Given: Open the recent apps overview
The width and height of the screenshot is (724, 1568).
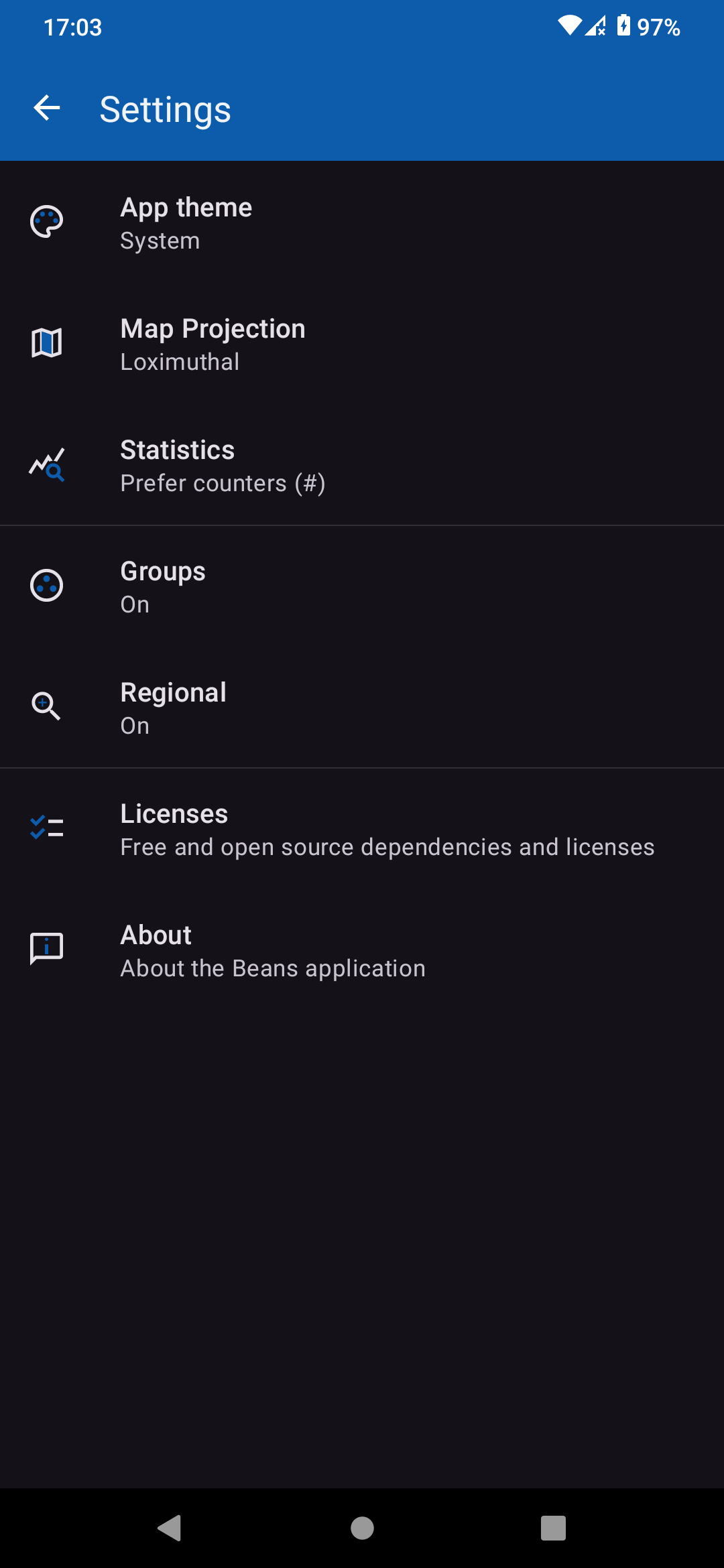Looking at the screenshot, I should (553, 1528).
